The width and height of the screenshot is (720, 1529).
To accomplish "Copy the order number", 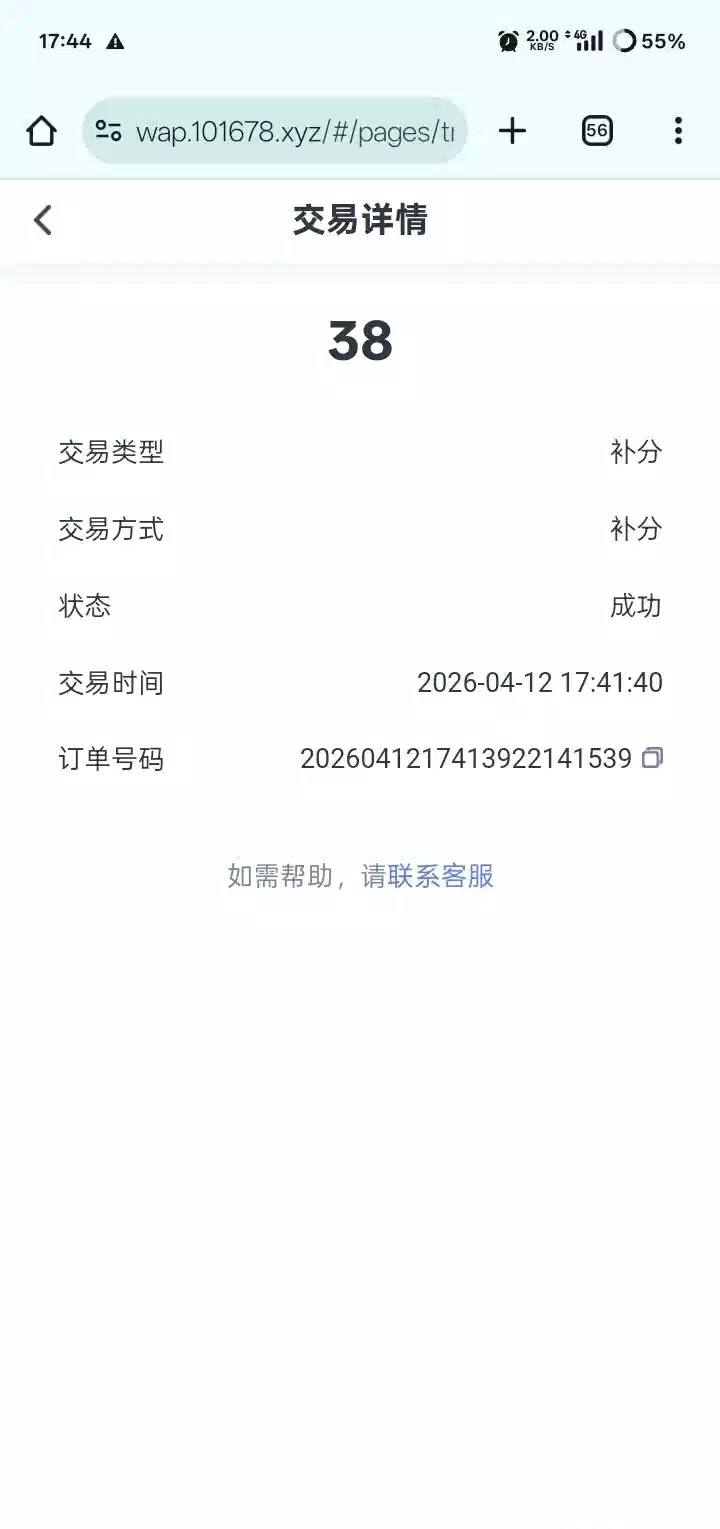I will coord(652,758).
